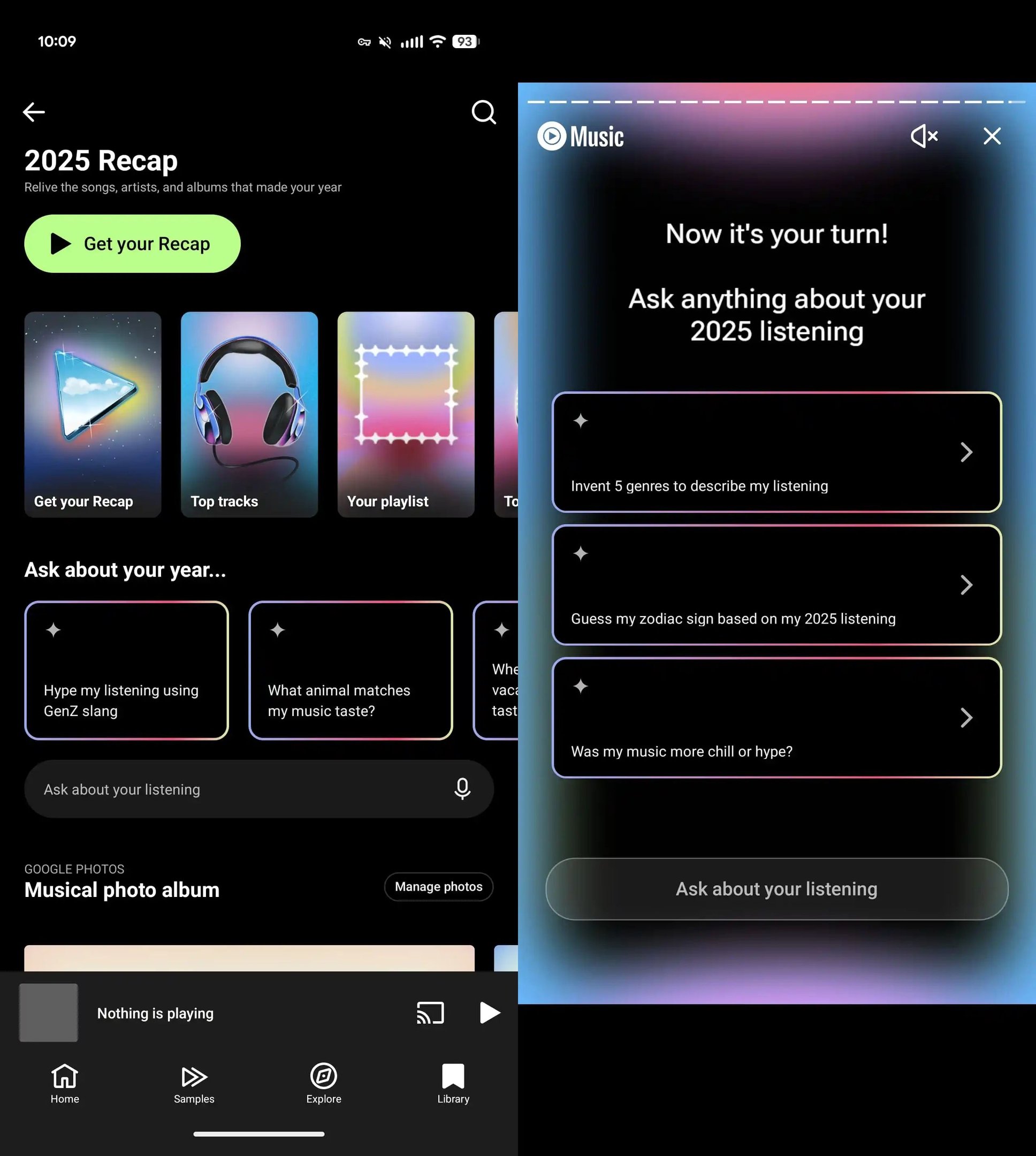The width and height of the screenshot is (1036, 1156).
Task: Open search with the magnifier icon
Action: [483, 112]
